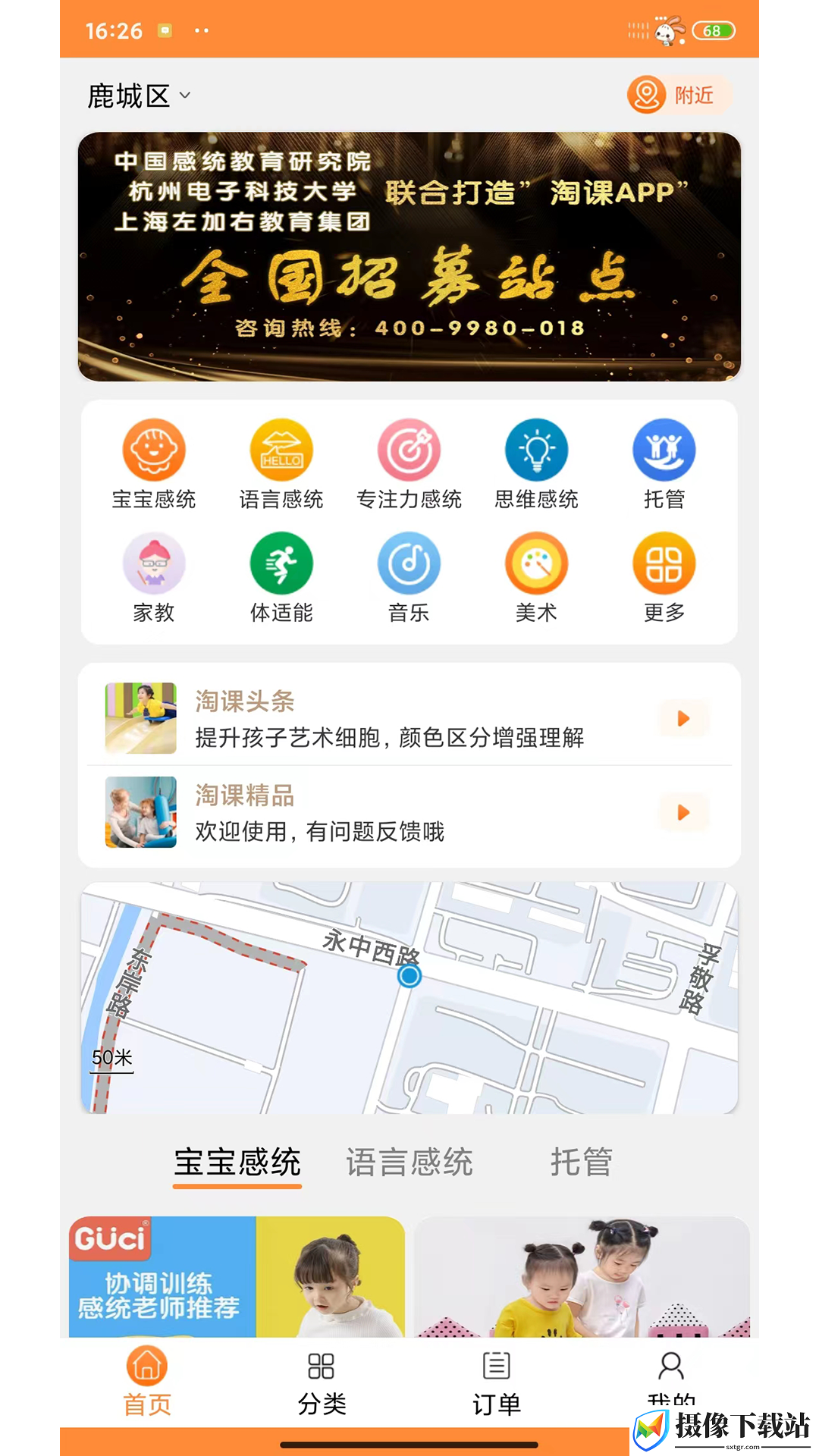
Task: Open 专注力感统 category
Action: click(409, 464)
